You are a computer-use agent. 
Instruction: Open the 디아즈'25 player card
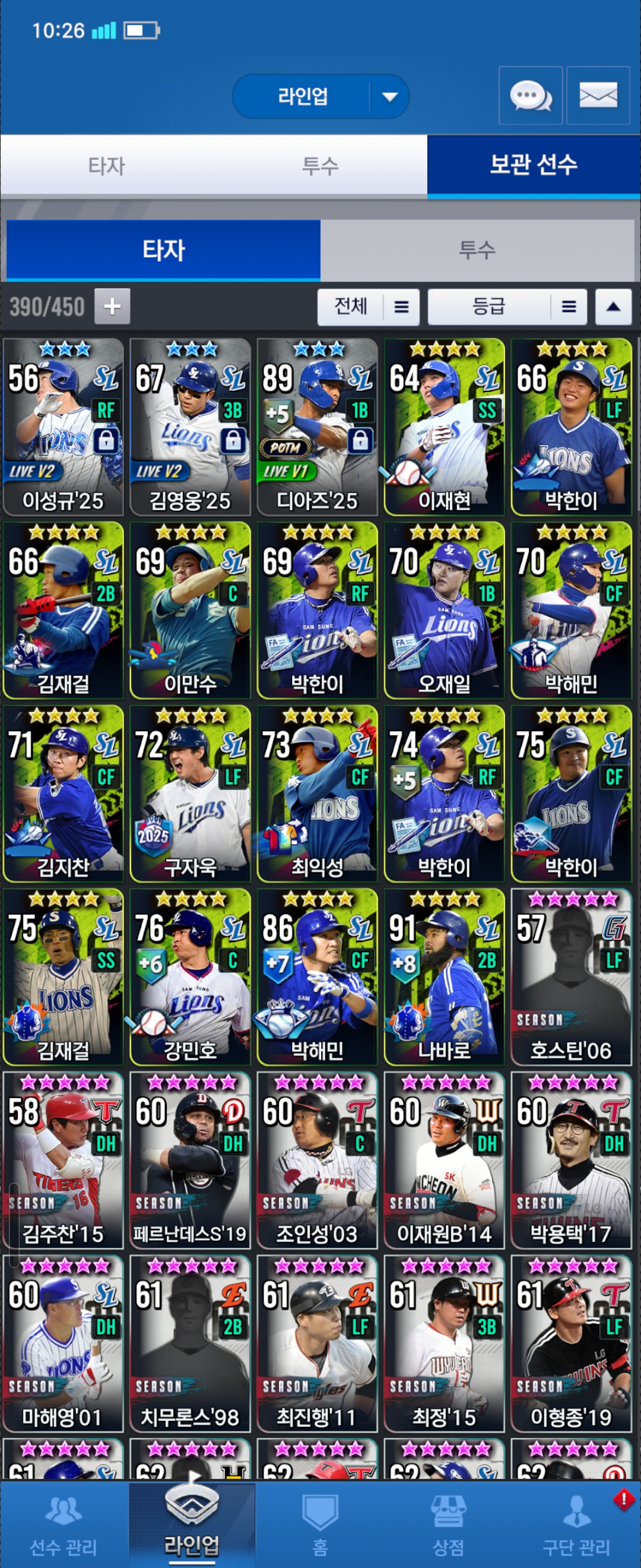click(x=317, y=427)
